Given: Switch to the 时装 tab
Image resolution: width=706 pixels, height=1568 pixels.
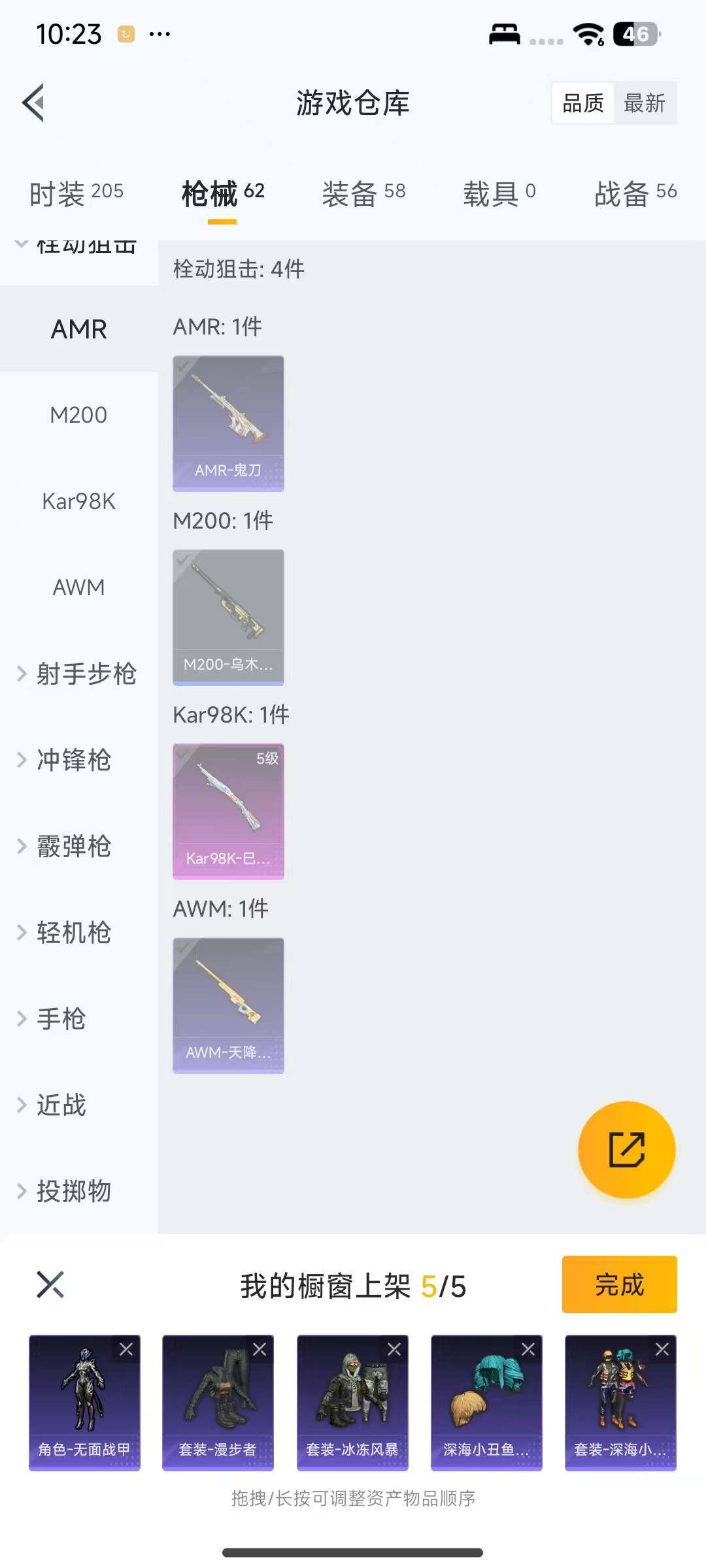Looking at the screenshot, I should 76,193.
